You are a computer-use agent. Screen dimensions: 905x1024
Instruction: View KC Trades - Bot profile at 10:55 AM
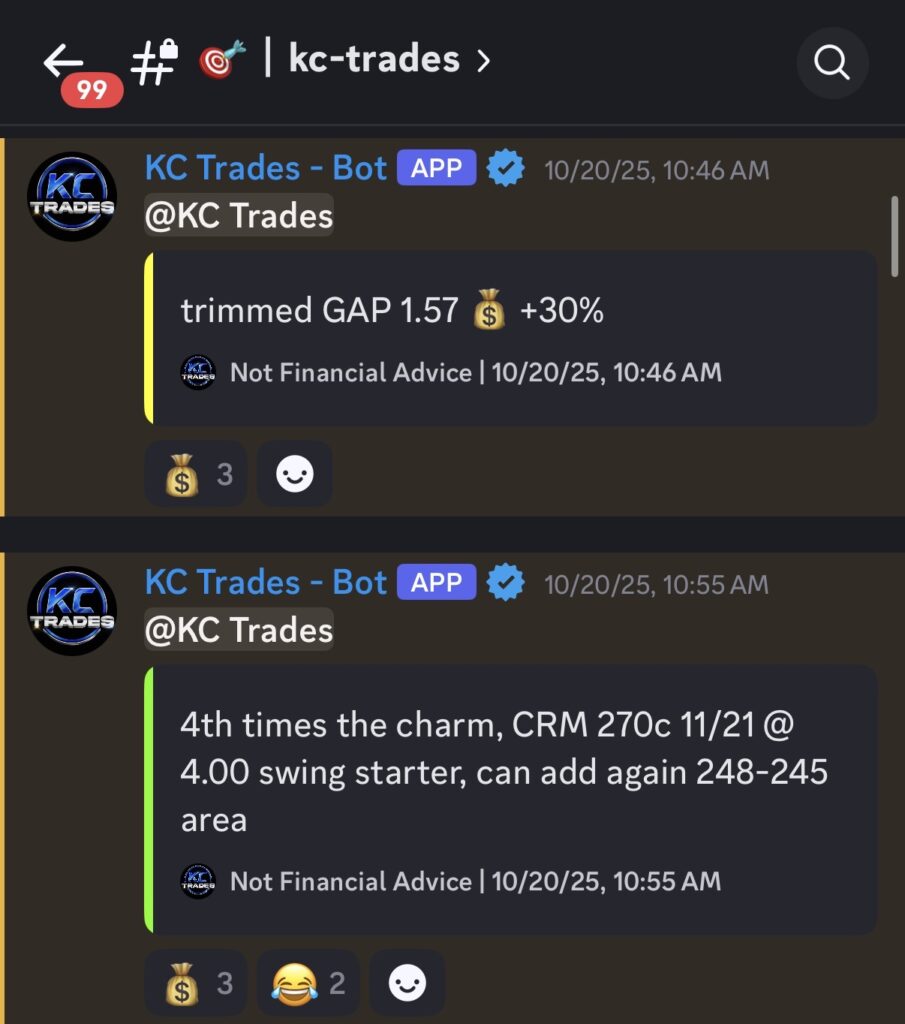pos(265,582)
